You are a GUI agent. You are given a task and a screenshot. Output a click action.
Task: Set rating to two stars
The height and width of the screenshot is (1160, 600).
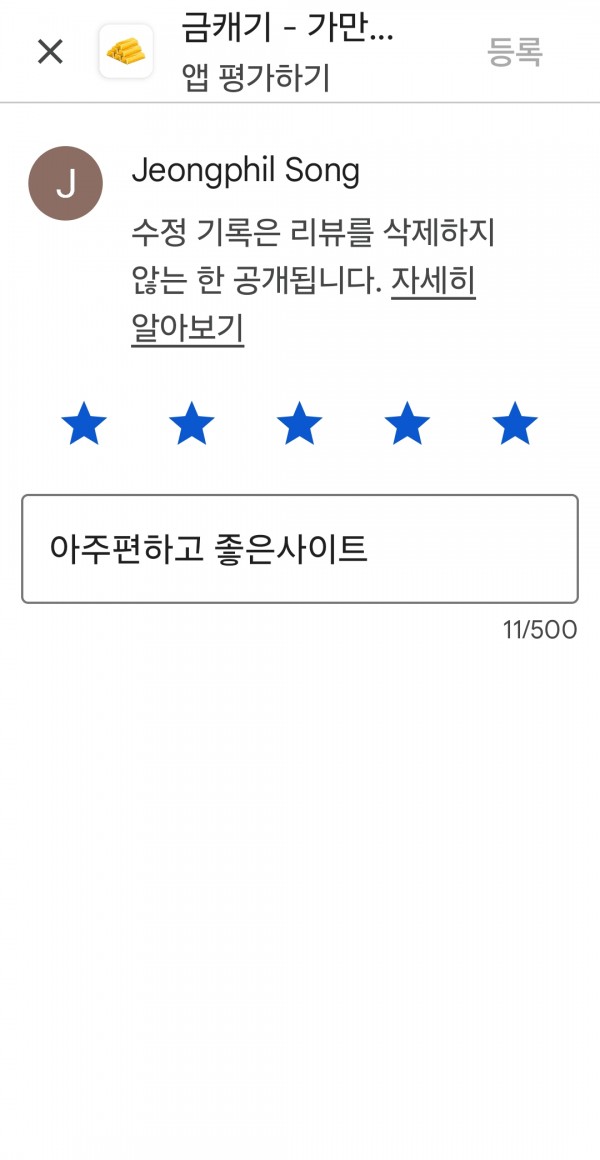coord(192,423)
